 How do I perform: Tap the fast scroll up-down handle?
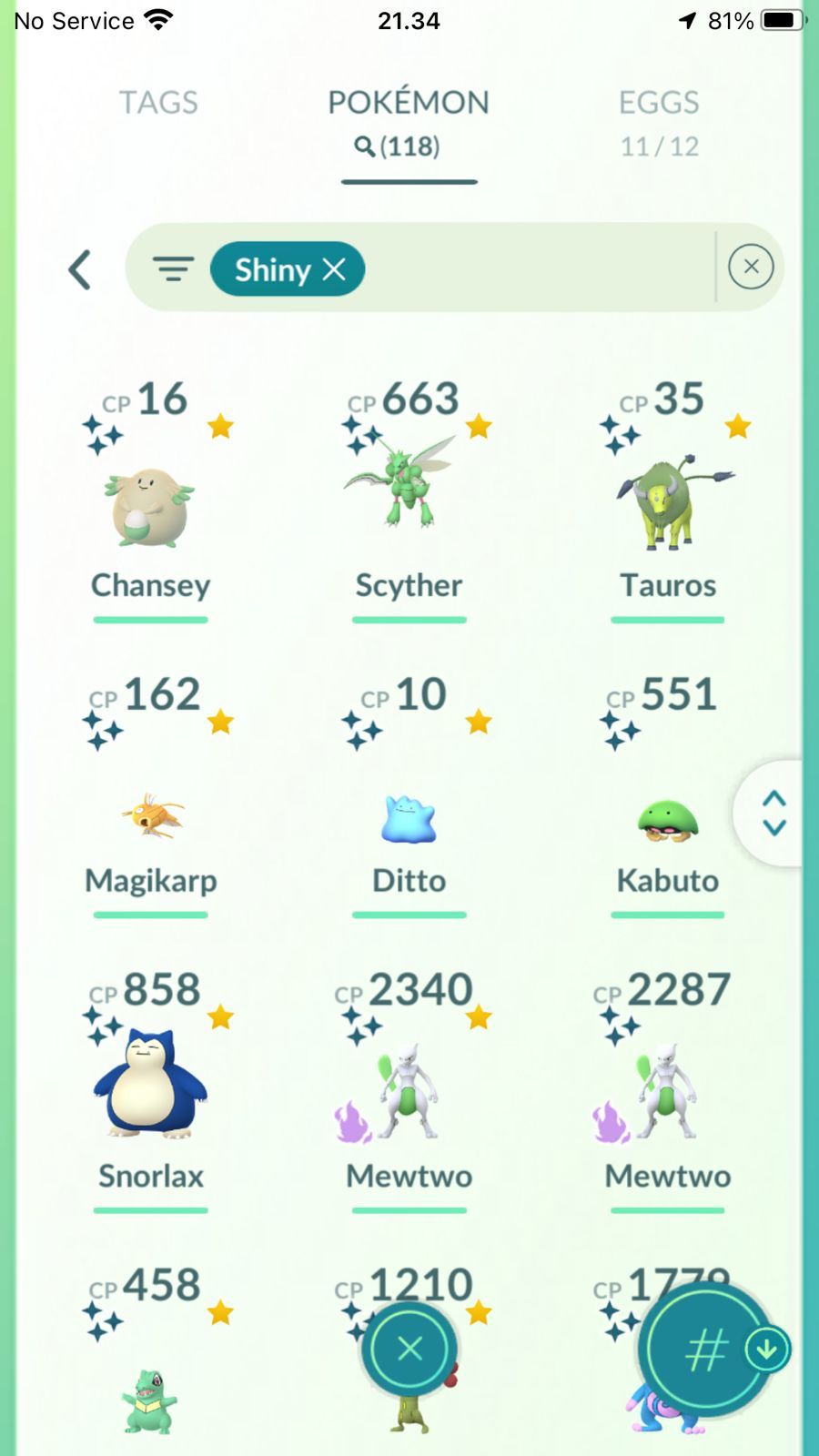pyautogui.click(x=773, y=813)
